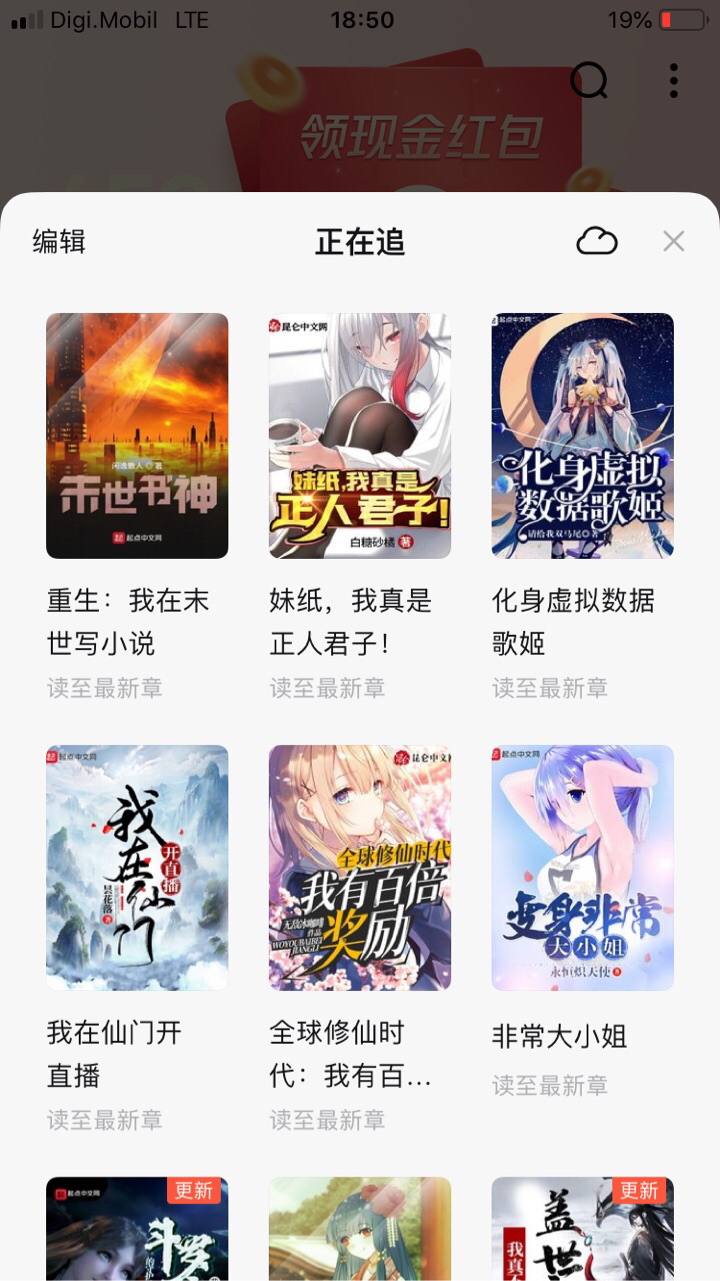Open the three-dot overflow menu
Screen dimensions: 720x1281
tap(674, 80)
